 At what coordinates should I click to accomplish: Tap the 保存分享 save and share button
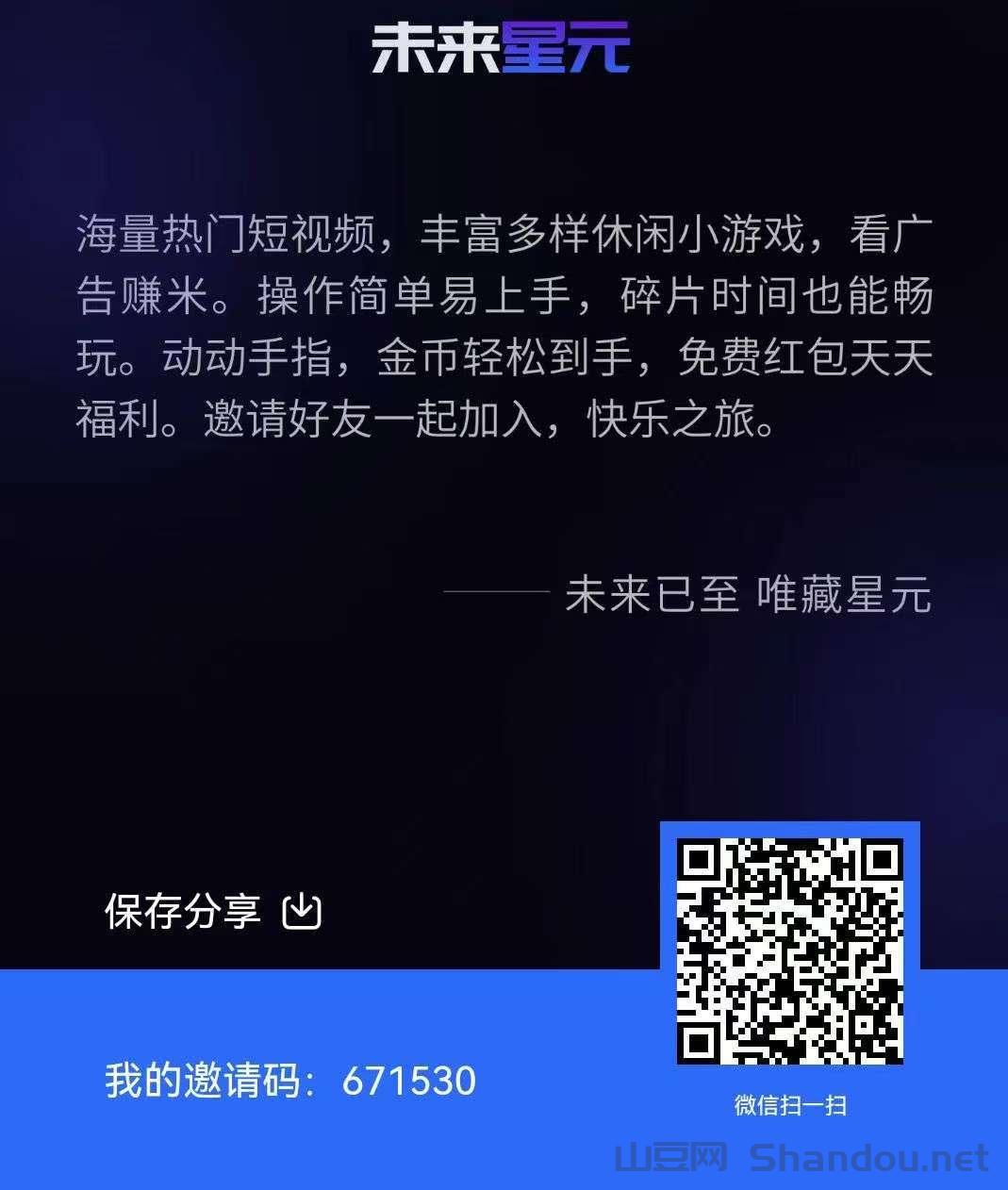point(213,911)
